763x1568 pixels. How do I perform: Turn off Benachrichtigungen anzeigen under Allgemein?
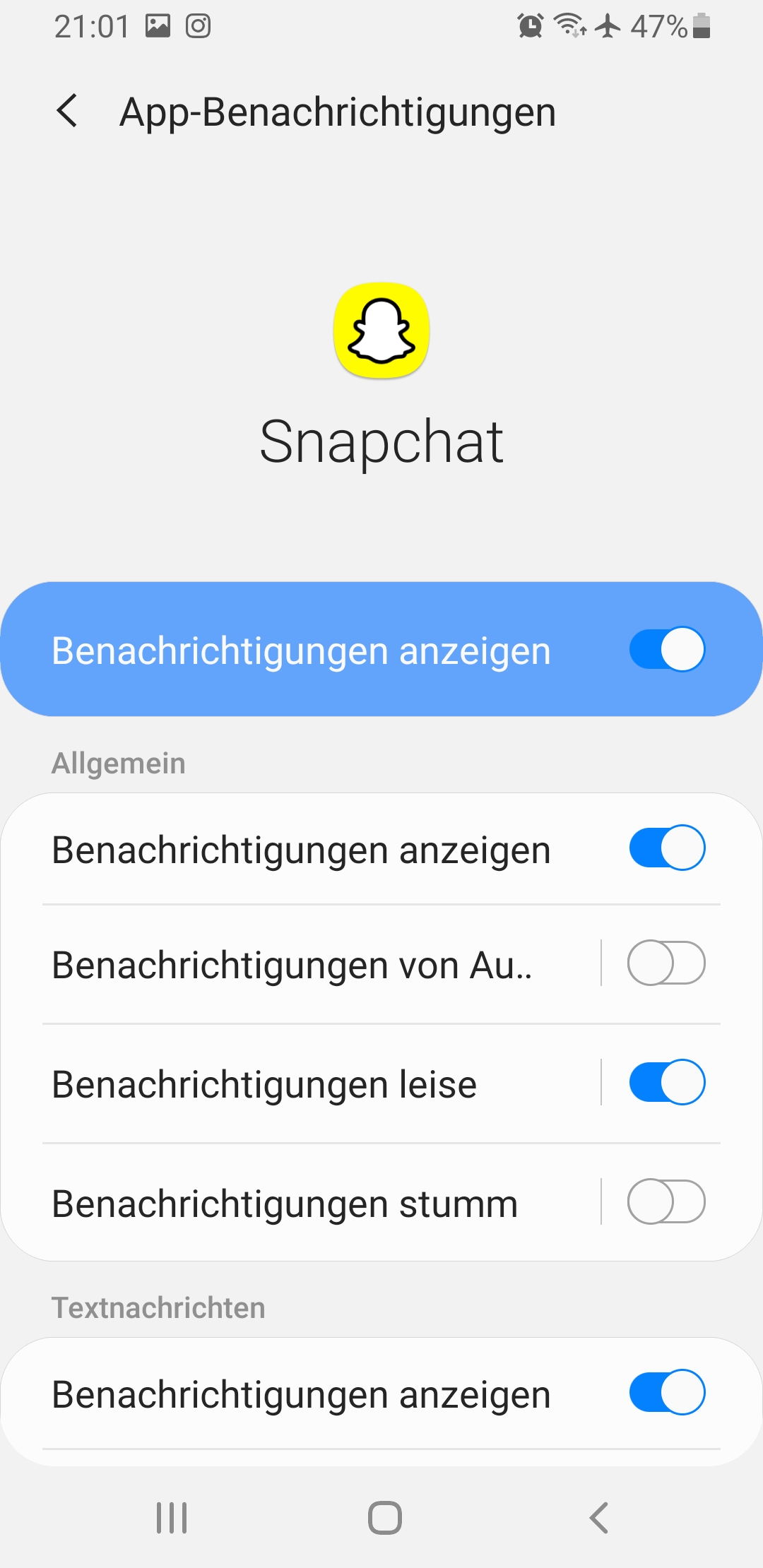666,848
